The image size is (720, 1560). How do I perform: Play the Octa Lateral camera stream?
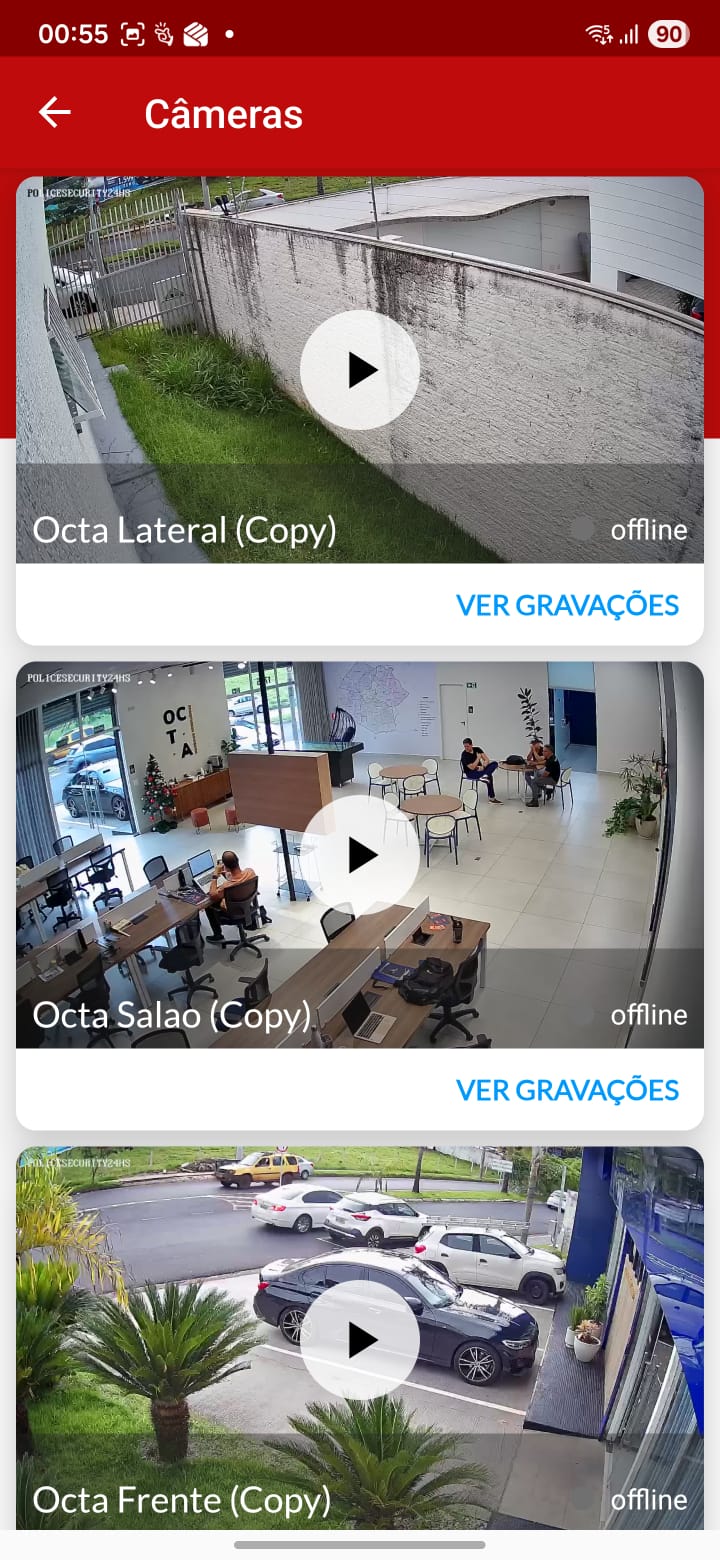[359, 368]
